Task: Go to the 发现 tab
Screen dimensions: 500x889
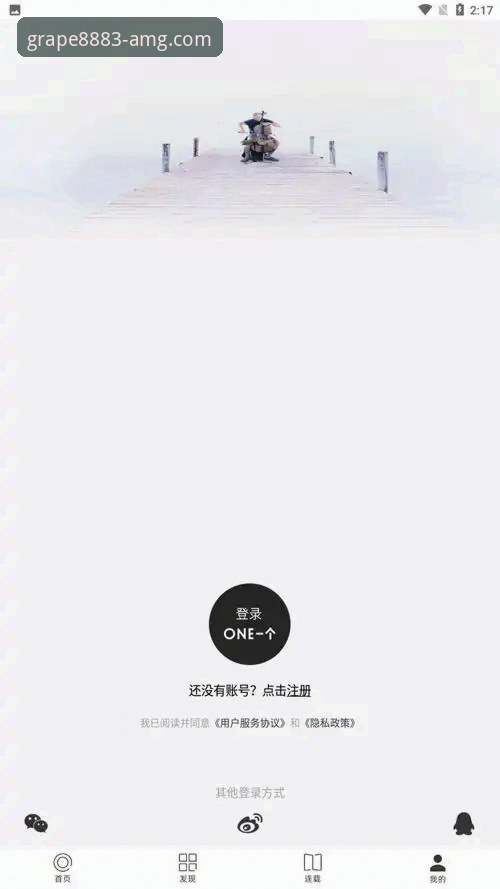Action: click(x=188, y=868)
